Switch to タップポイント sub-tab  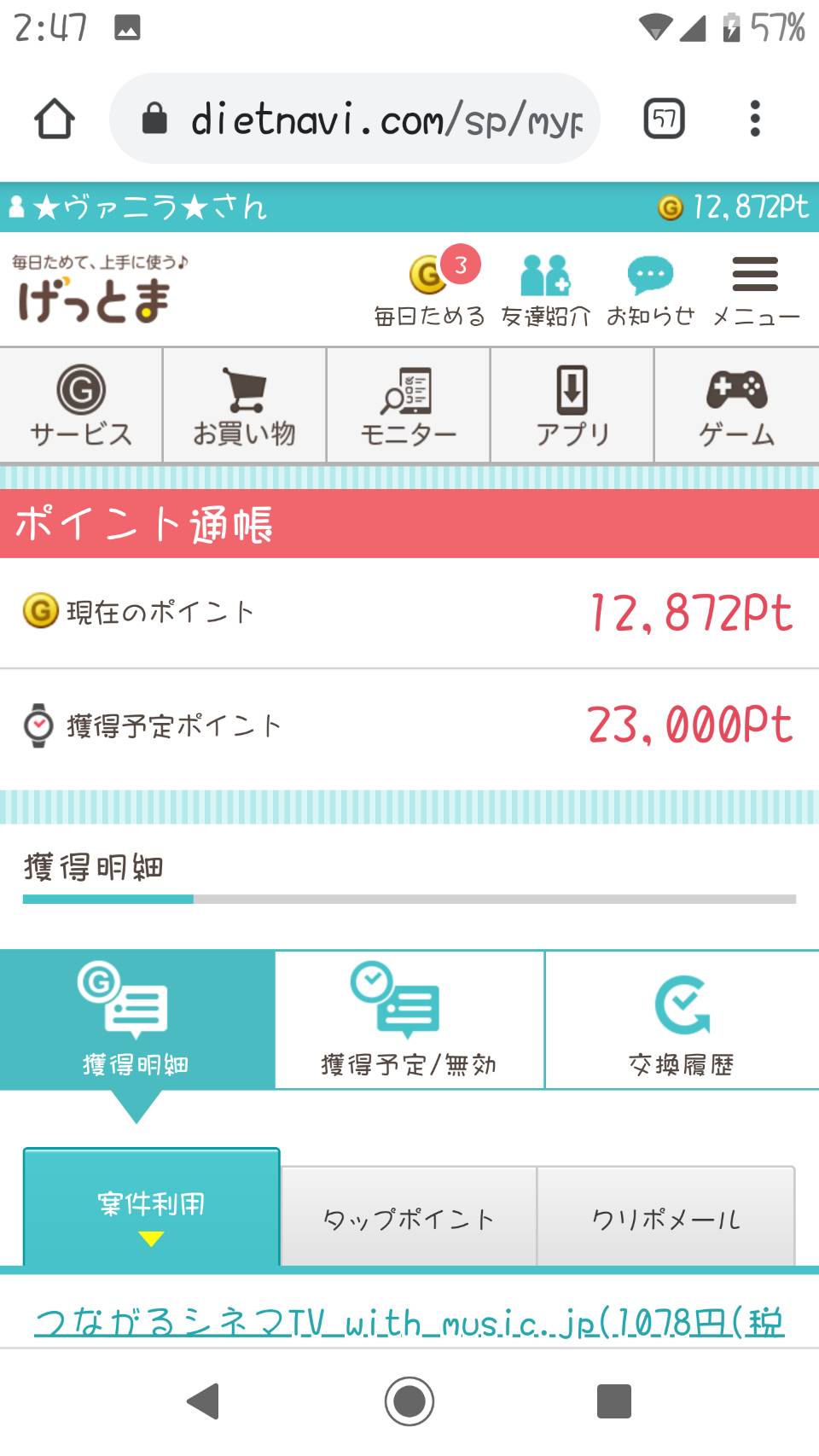(409, 1217)
